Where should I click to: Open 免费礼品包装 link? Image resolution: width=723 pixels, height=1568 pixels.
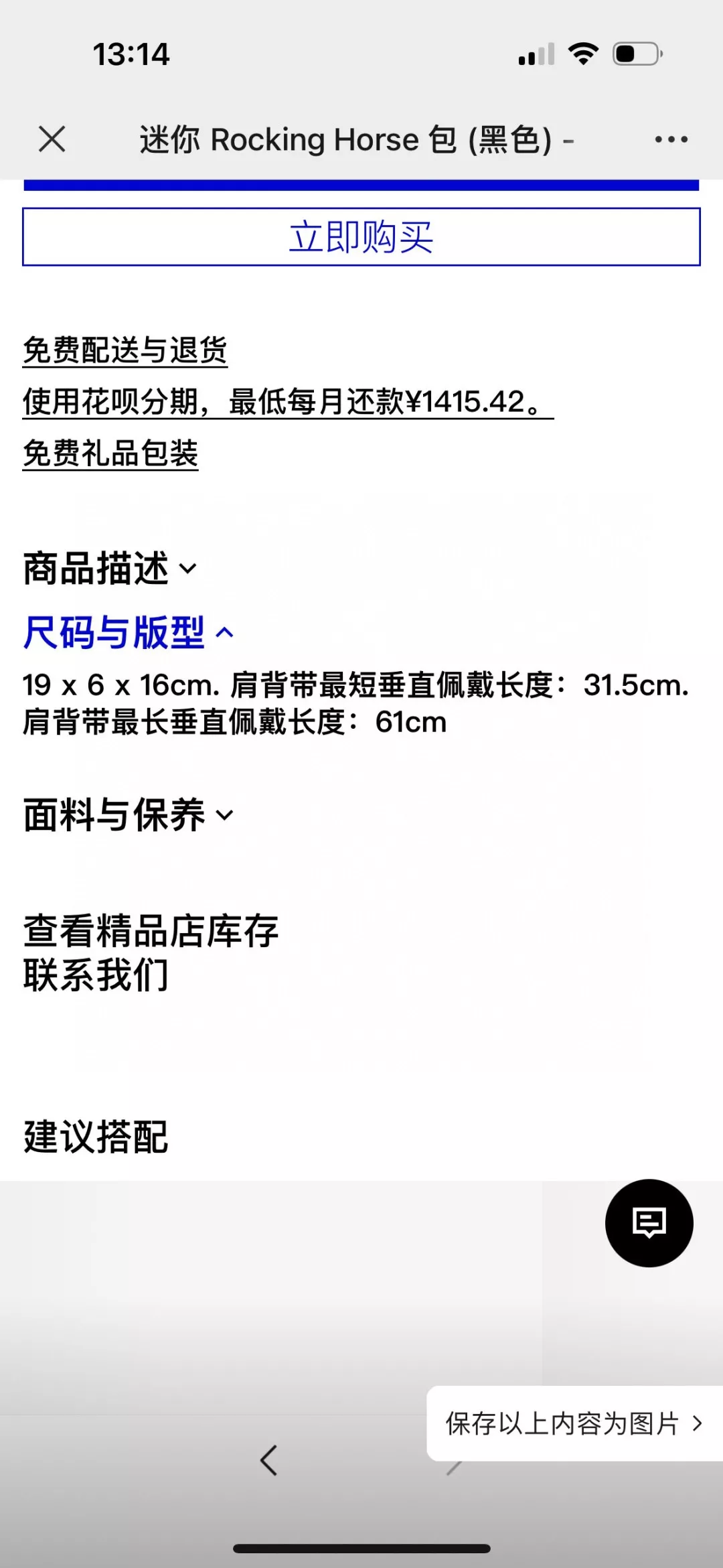[x=110, y=453]
